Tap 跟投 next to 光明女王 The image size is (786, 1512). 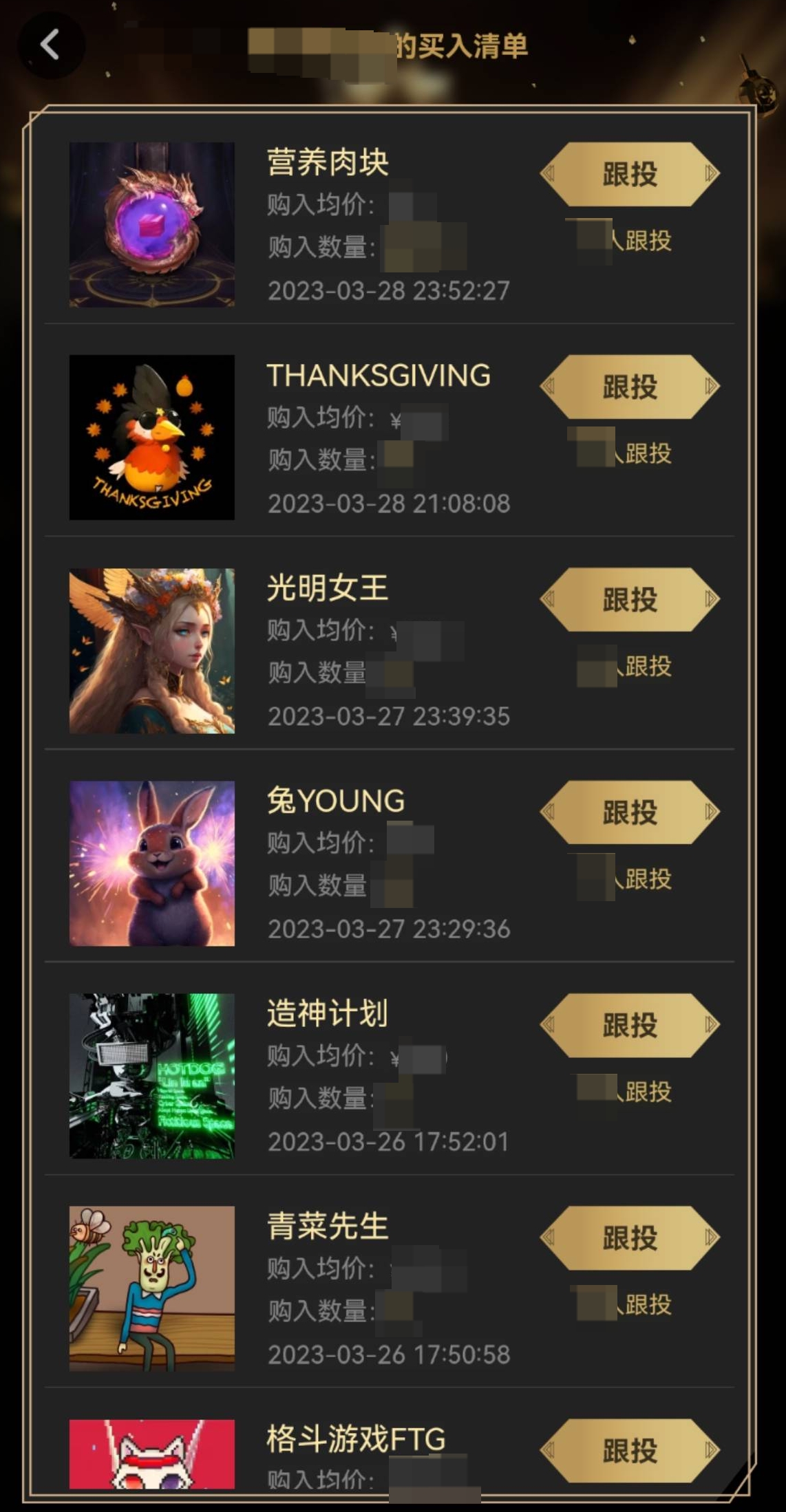pyautogui.click(x=629, y=599)
